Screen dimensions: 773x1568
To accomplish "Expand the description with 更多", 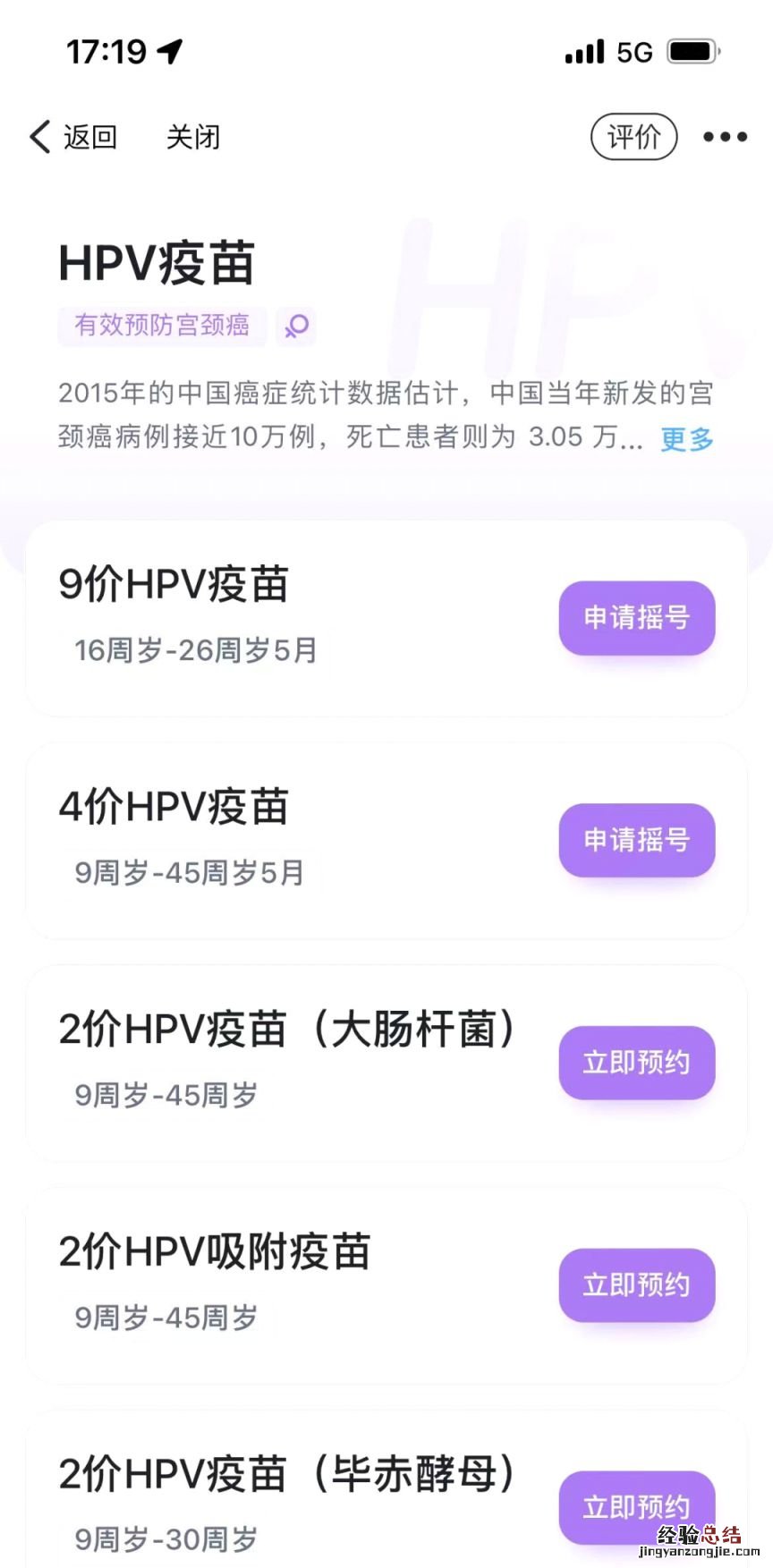I will 687,438.
